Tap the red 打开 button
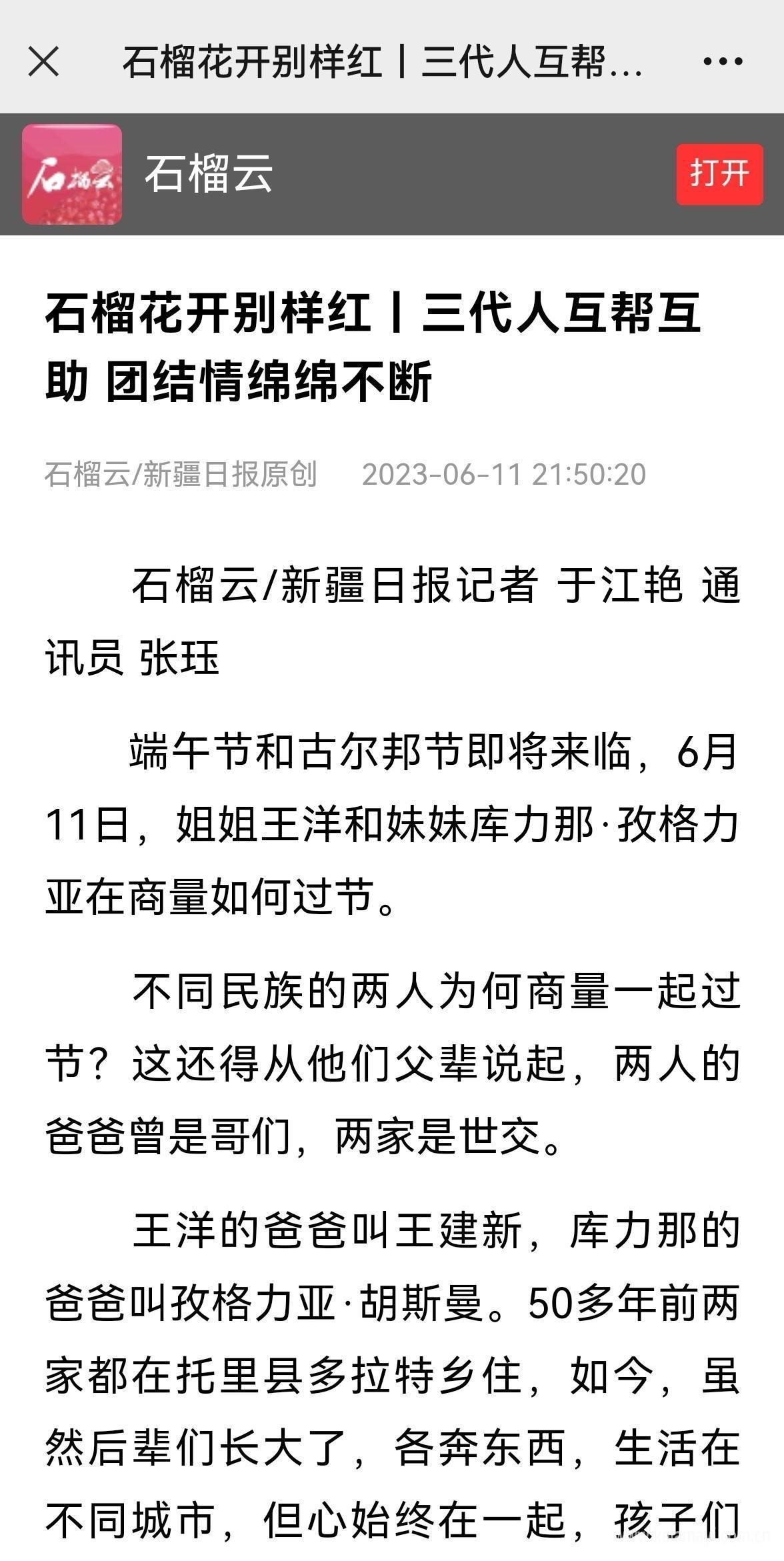 click(719, 173)
